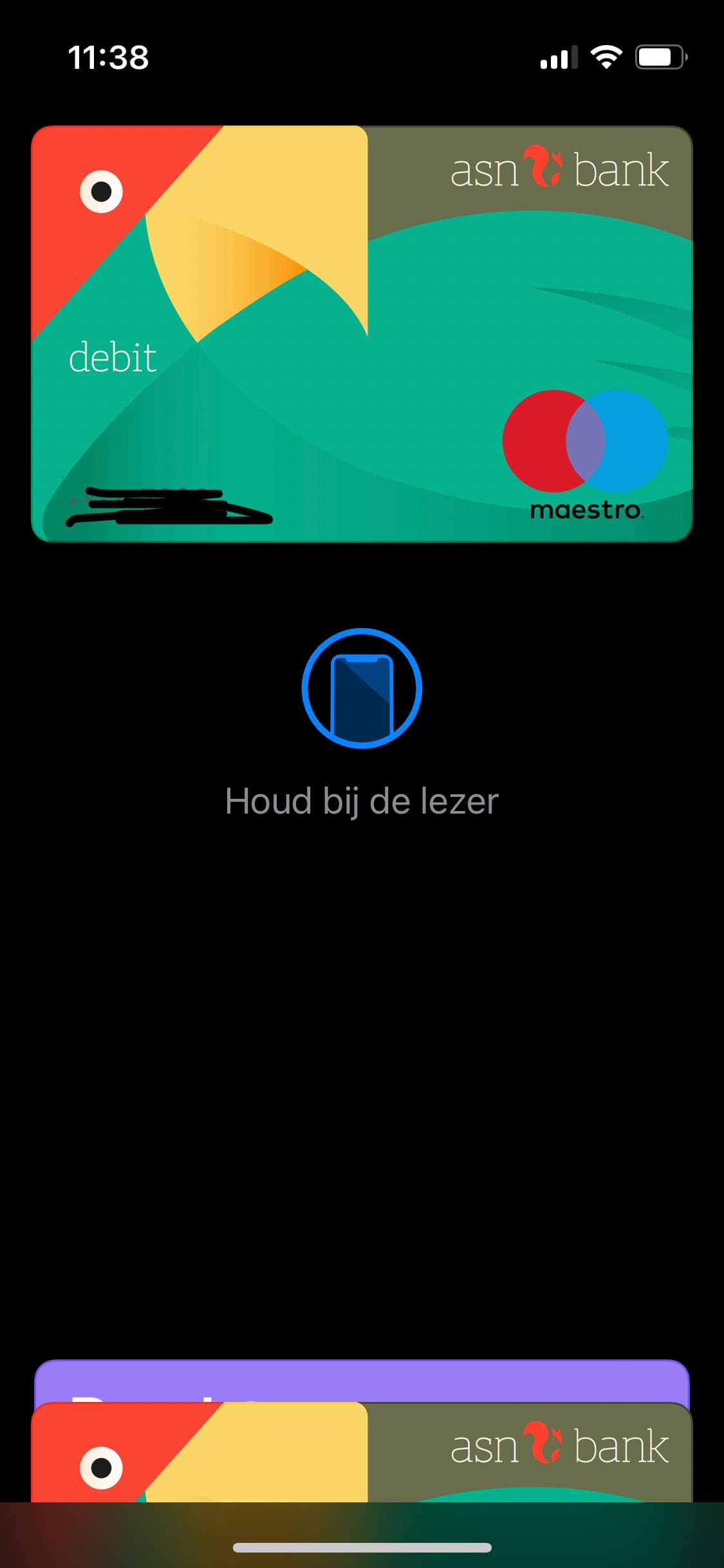Select the purple card in the stack
The width and height of the screenshot is (724, 1568).
(362, 1381)
